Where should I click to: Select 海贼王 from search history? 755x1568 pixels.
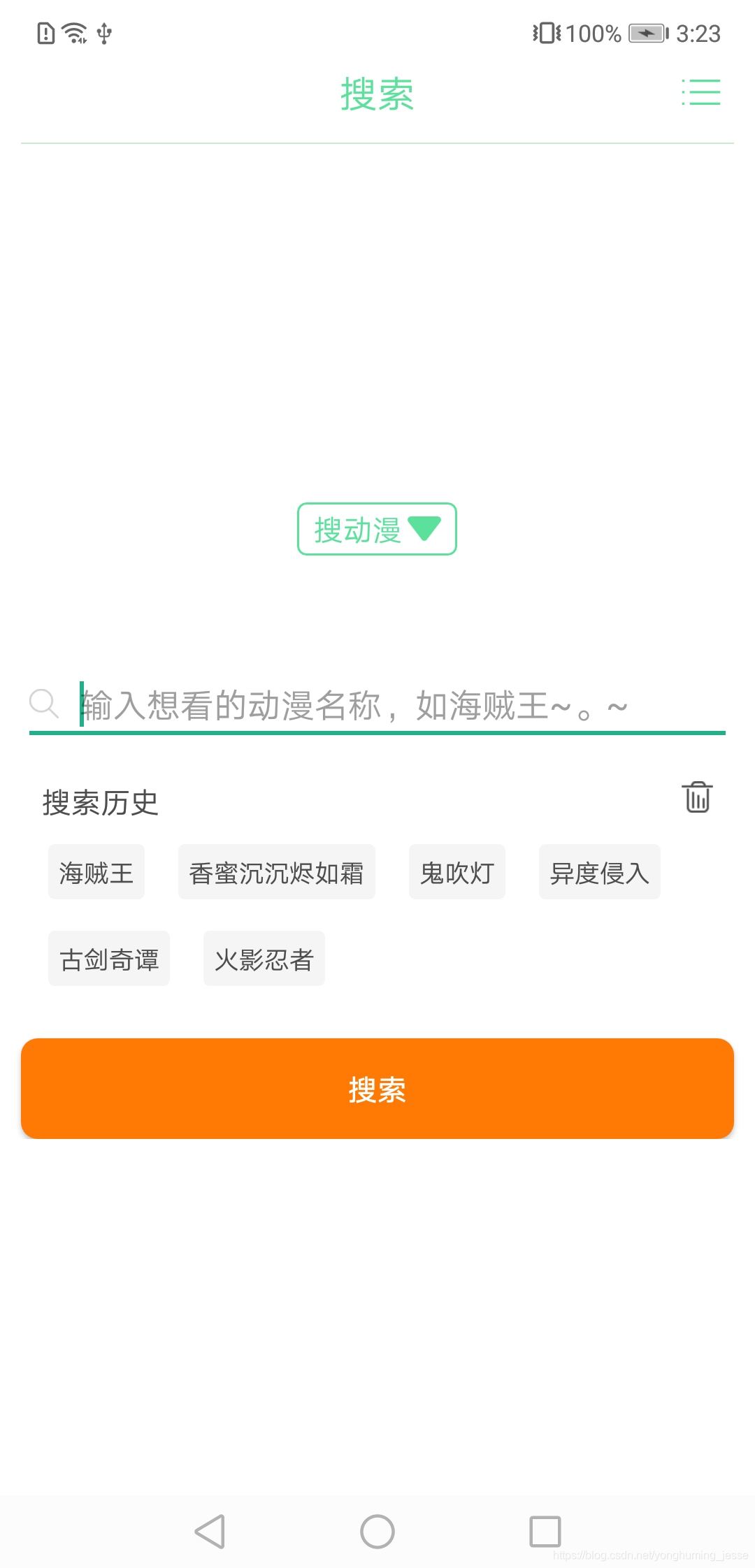click(96, 872)
